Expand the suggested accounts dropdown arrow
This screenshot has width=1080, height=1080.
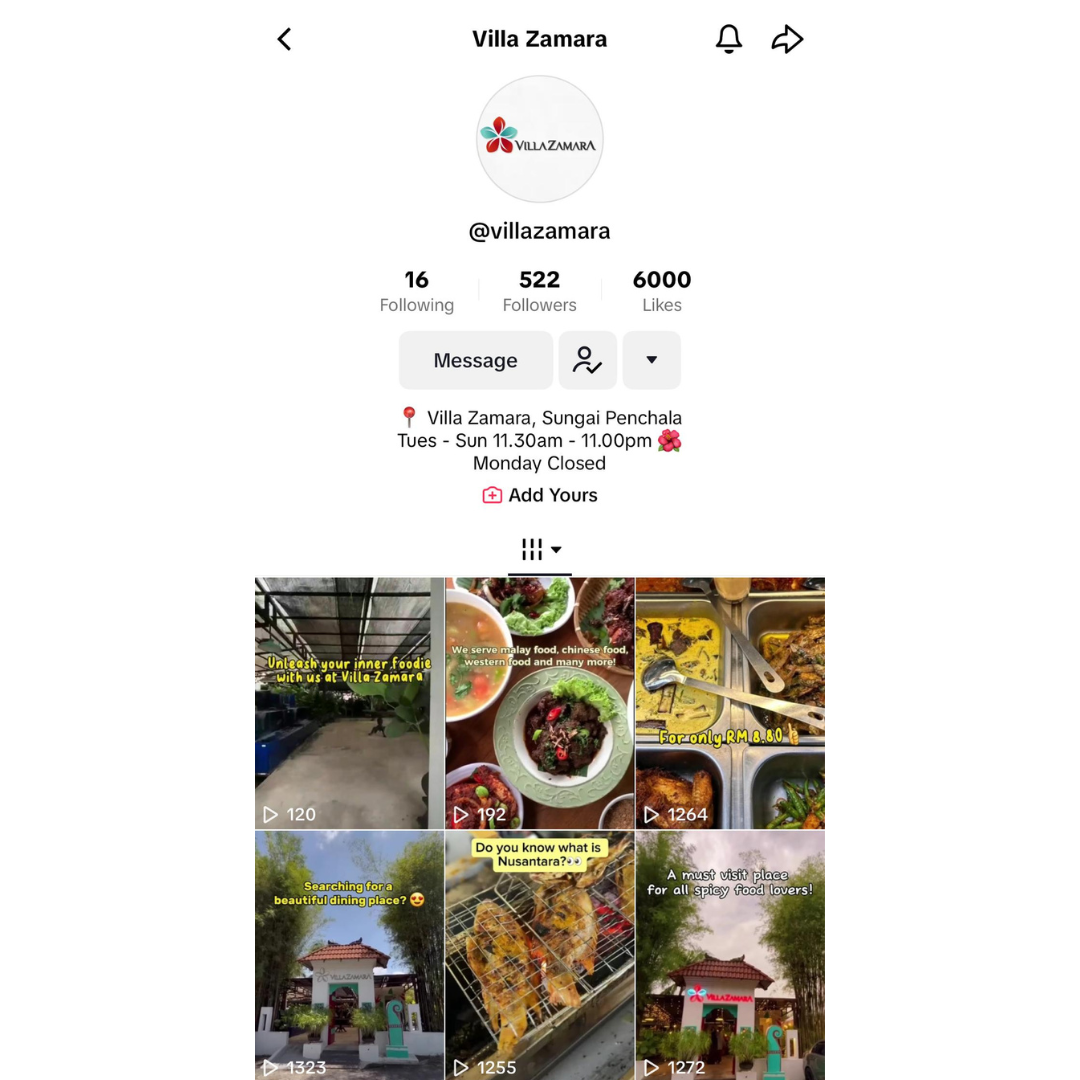pyautogui.click(x=651, y=360)
